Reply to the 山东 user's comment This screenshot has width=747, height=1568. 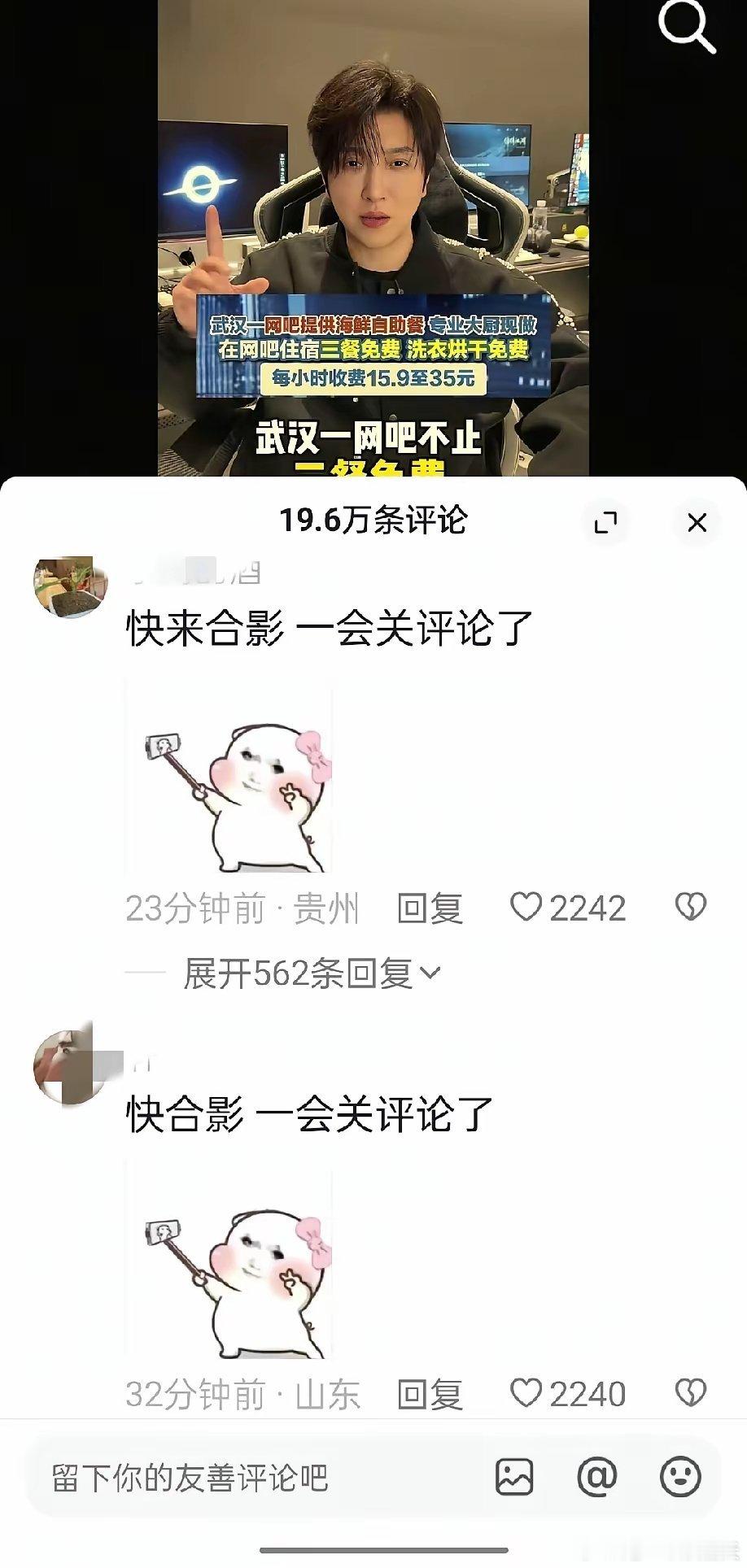tap(429, 1393)
